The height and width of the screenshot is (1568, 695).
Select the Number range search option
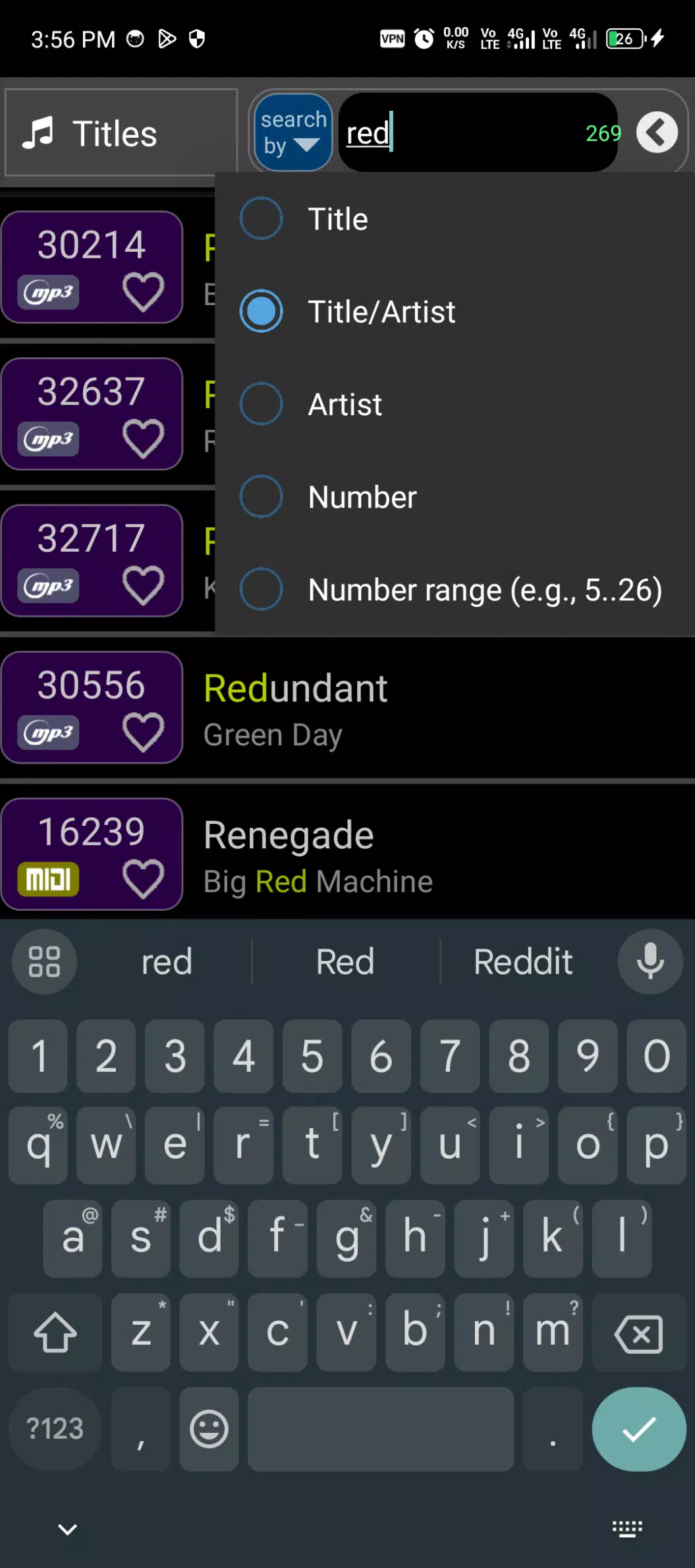484,590
